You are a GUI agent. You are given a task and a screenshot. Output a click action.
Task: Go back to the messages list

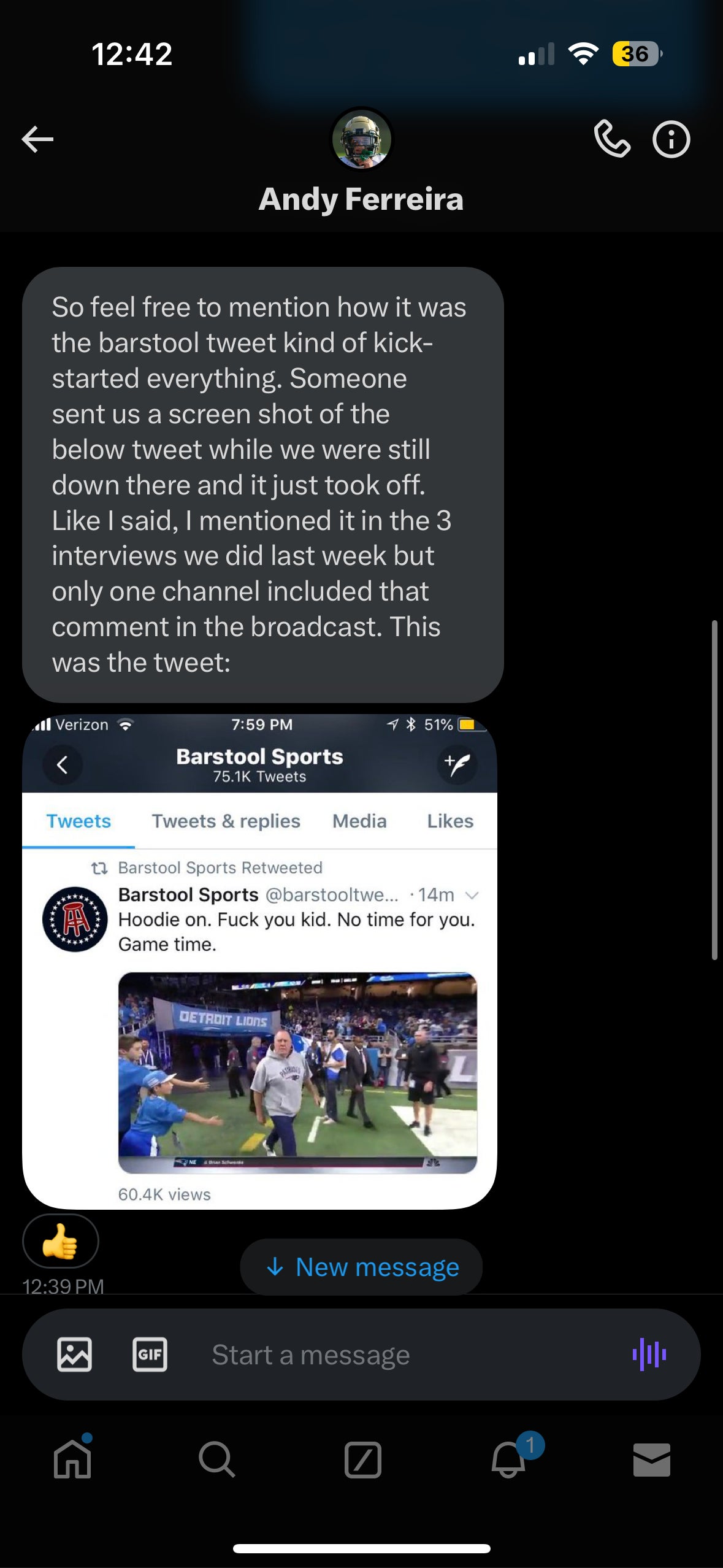(38, 140)
